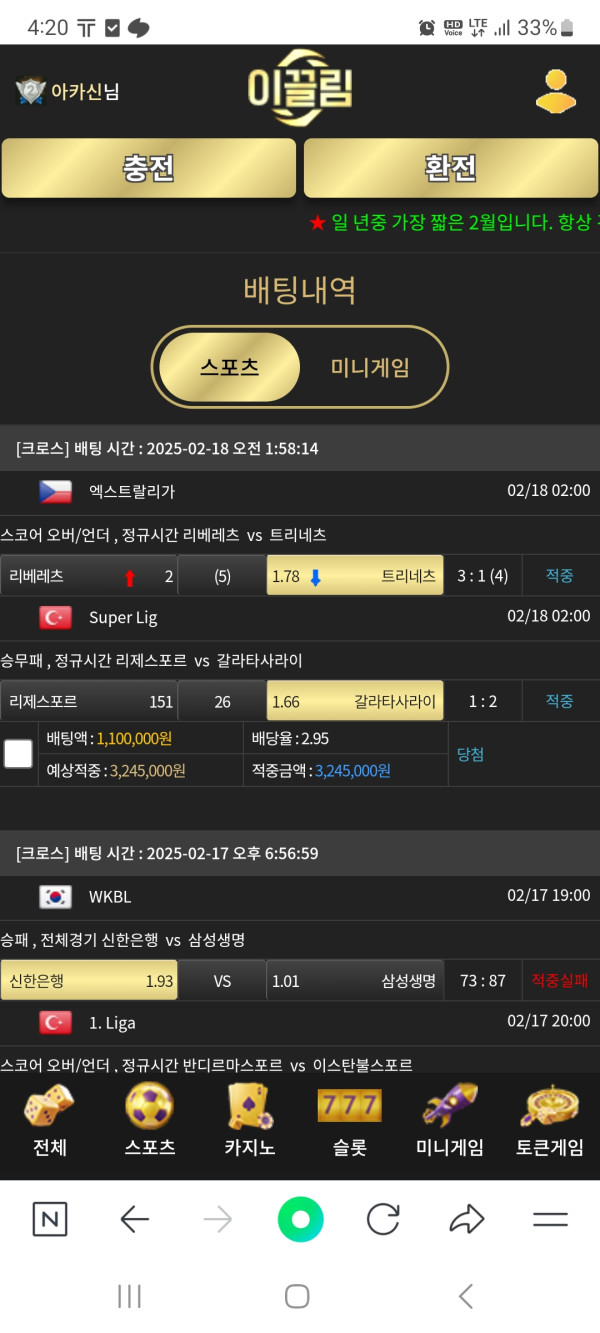600x1333 pixels.
Task: Open recent apps from the navigation bar
Action: coord(129,1296)
